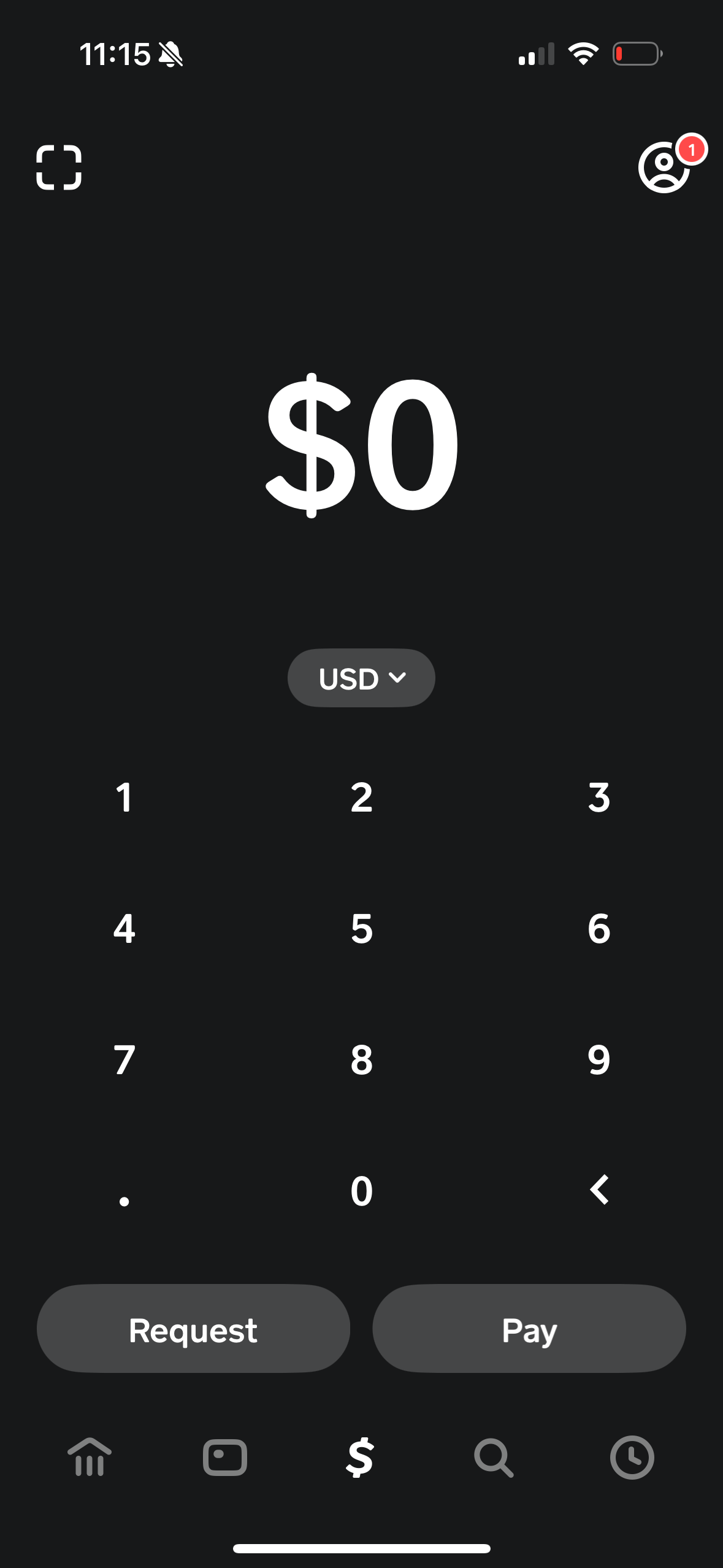Expand currency options from the USD pill
Viewport: 723px width, 1568px height.
(361, 677)
